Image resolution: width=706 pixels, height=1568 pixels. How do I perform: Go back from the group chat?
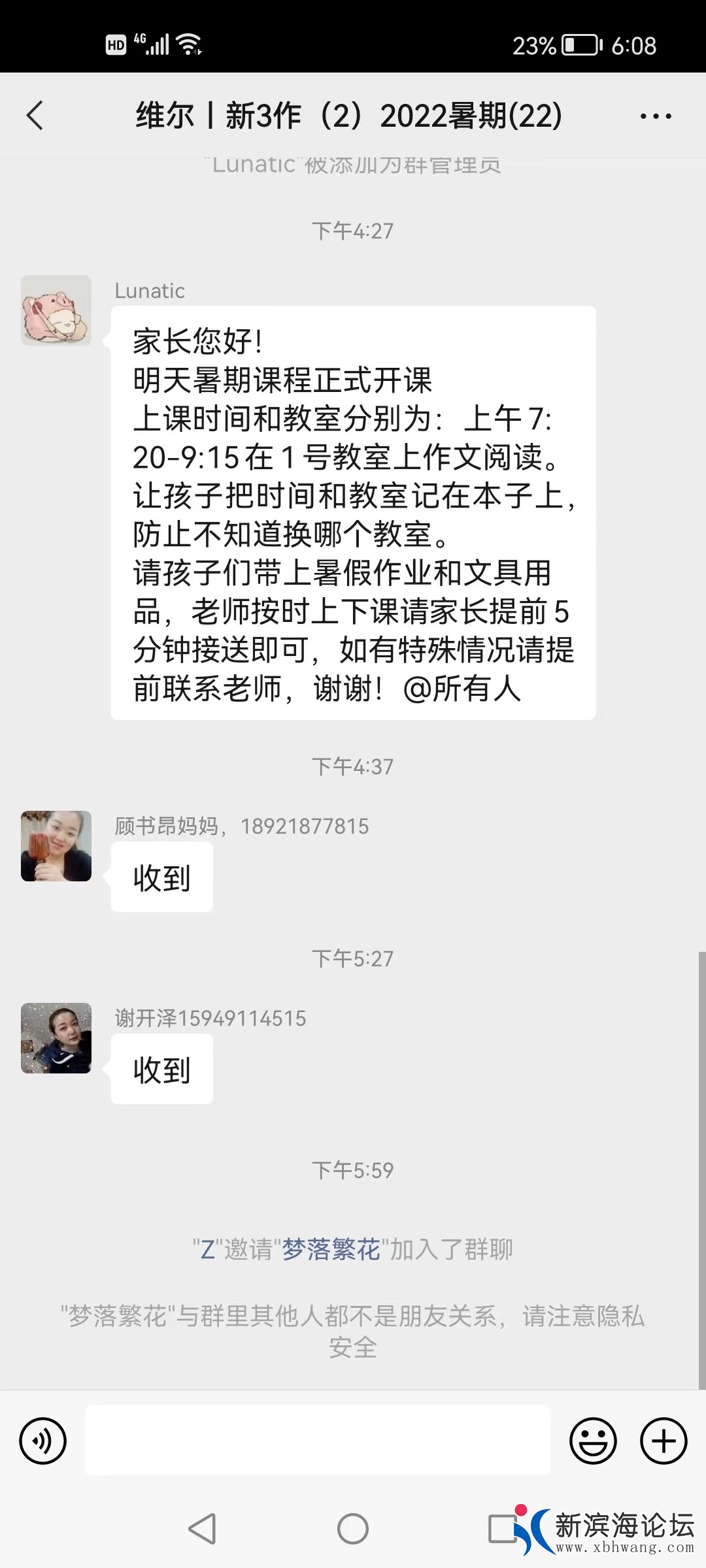(x=35, y=116)
